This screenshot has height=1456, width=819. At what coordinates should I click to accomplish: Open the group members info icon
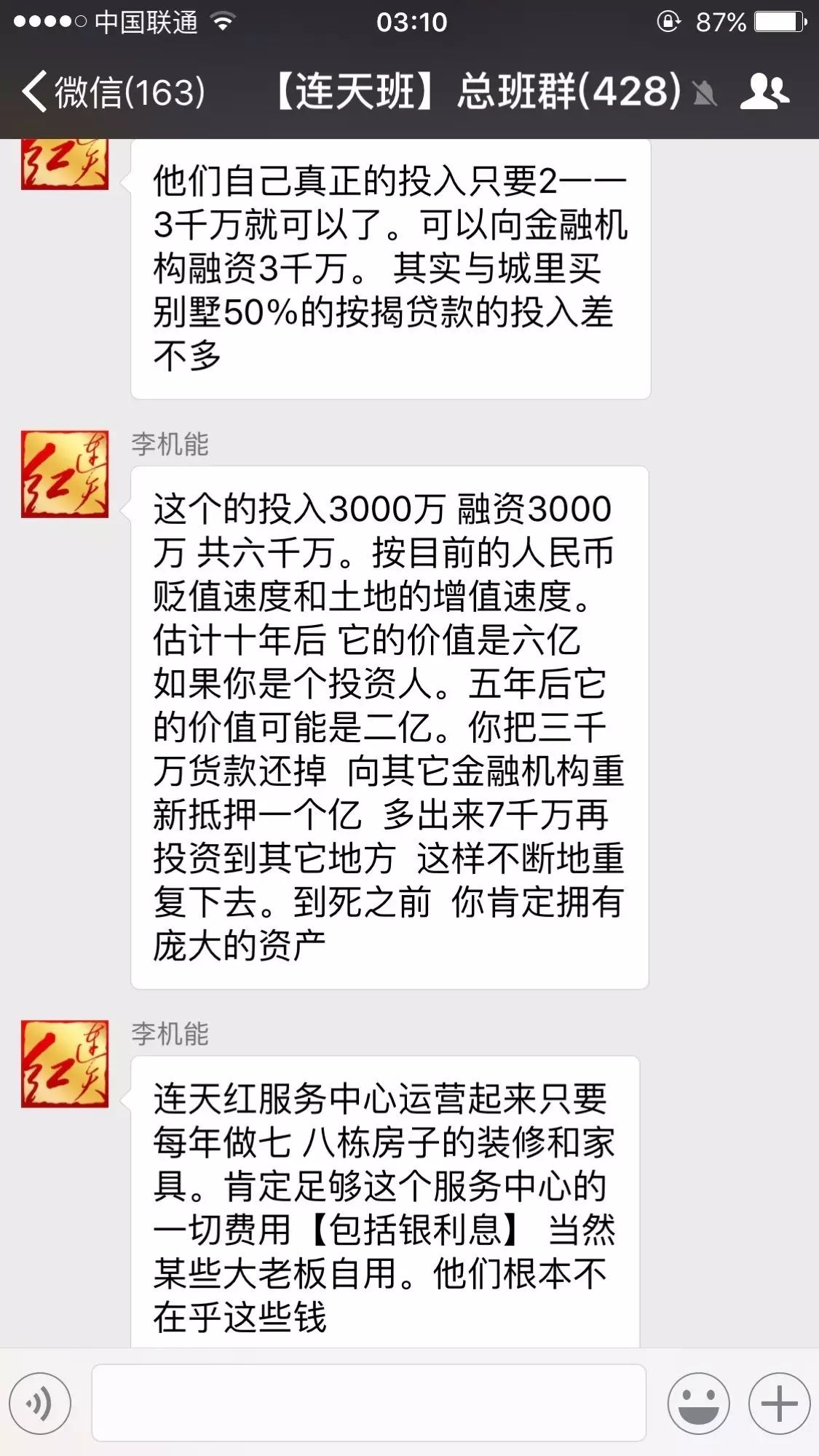pyautogui.click(x=764, y=92)
